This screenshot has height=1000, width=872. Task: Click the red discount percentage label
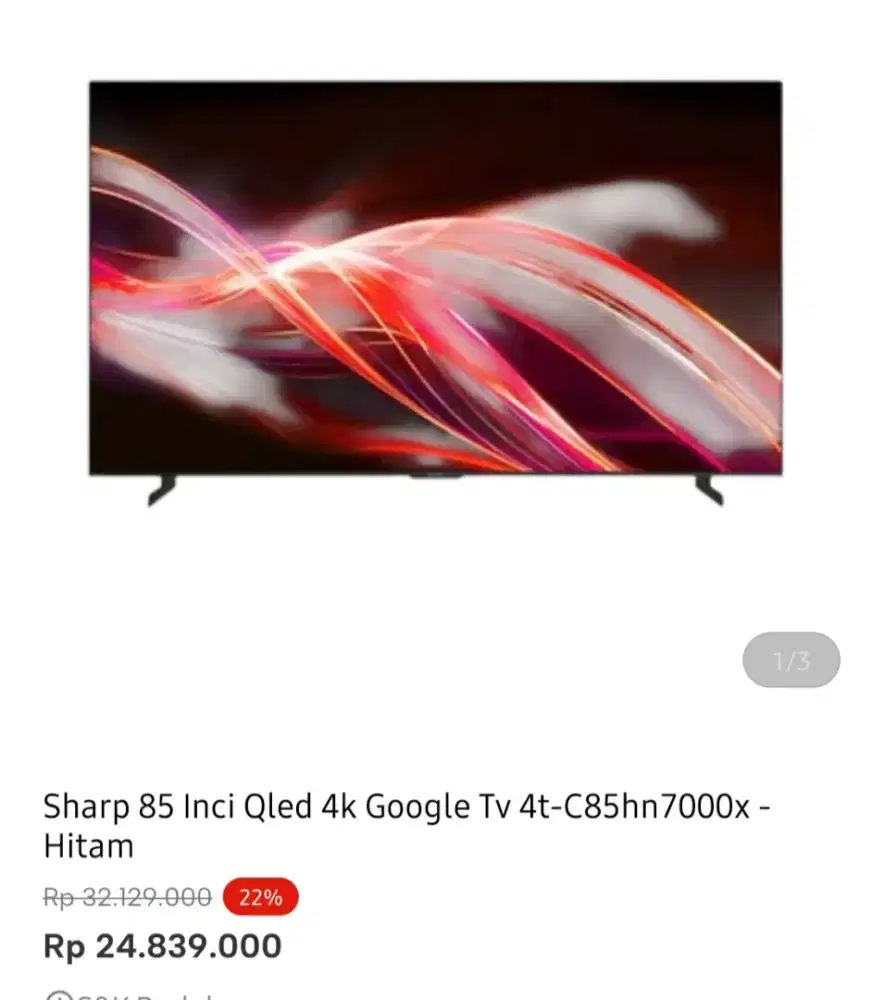tap(258, 897)
